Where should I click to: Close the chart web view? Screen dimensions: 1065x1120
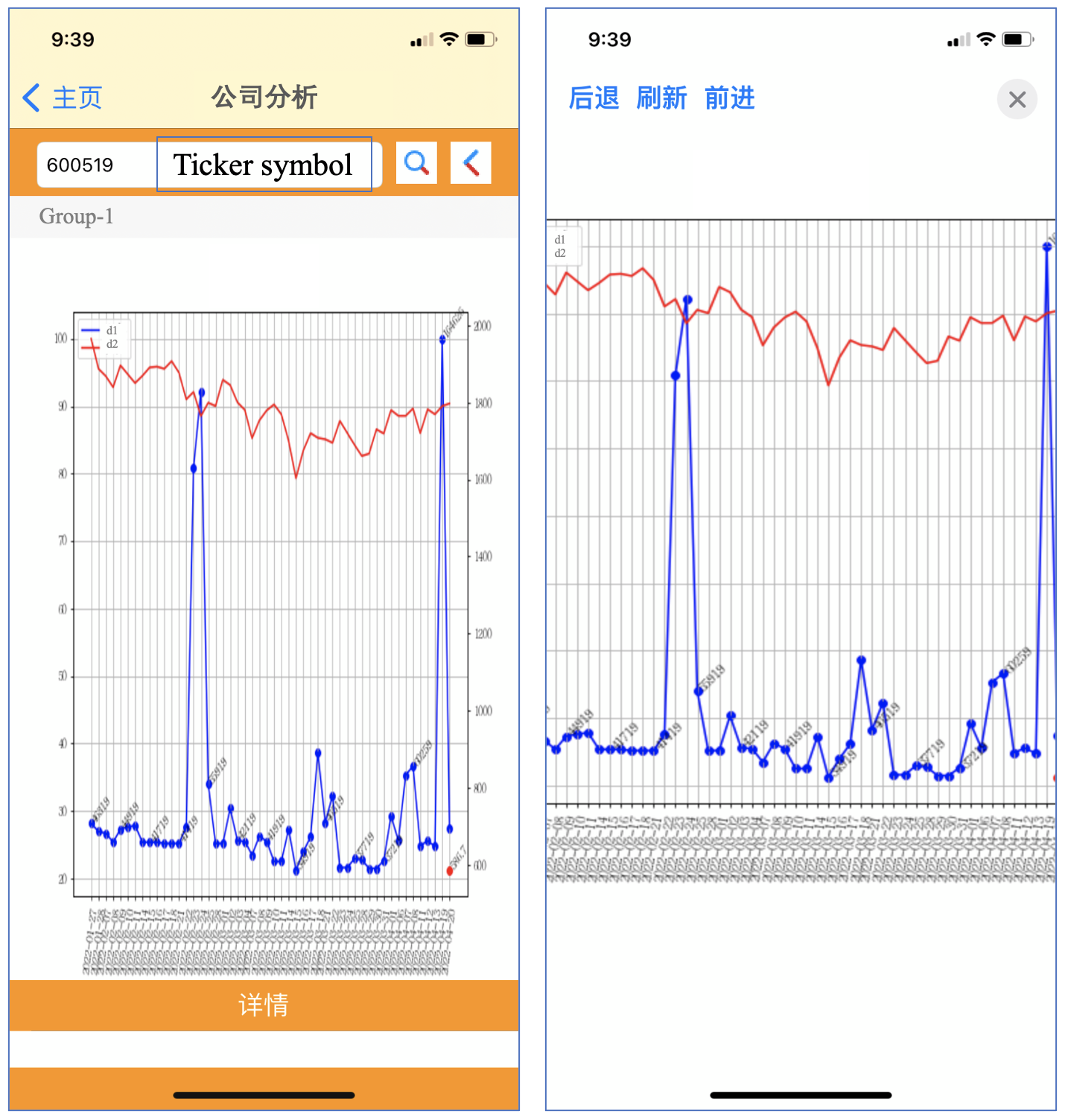(x=1017, y=99)
